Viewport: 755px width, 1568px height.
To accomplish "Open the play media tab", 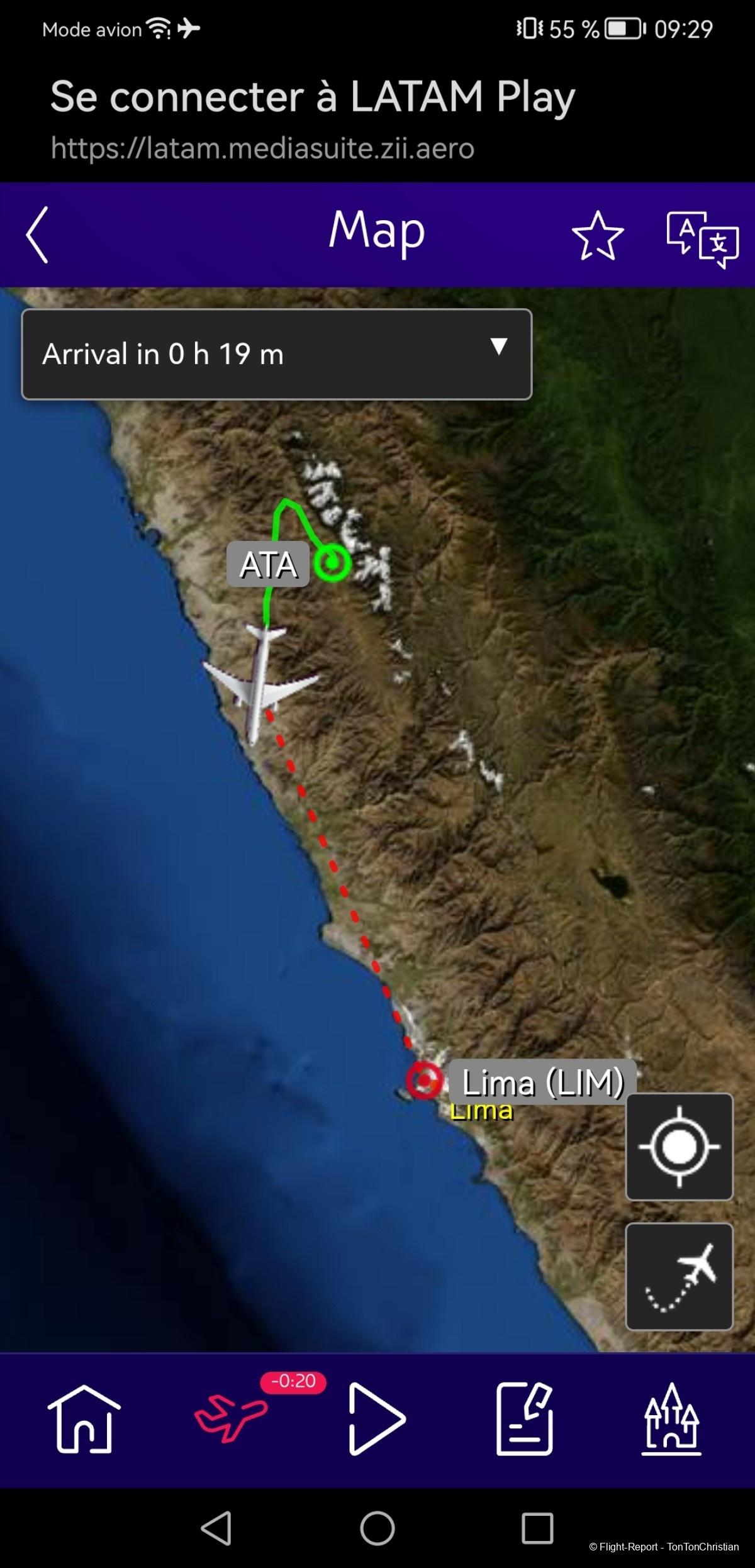I will point(376,1419).
